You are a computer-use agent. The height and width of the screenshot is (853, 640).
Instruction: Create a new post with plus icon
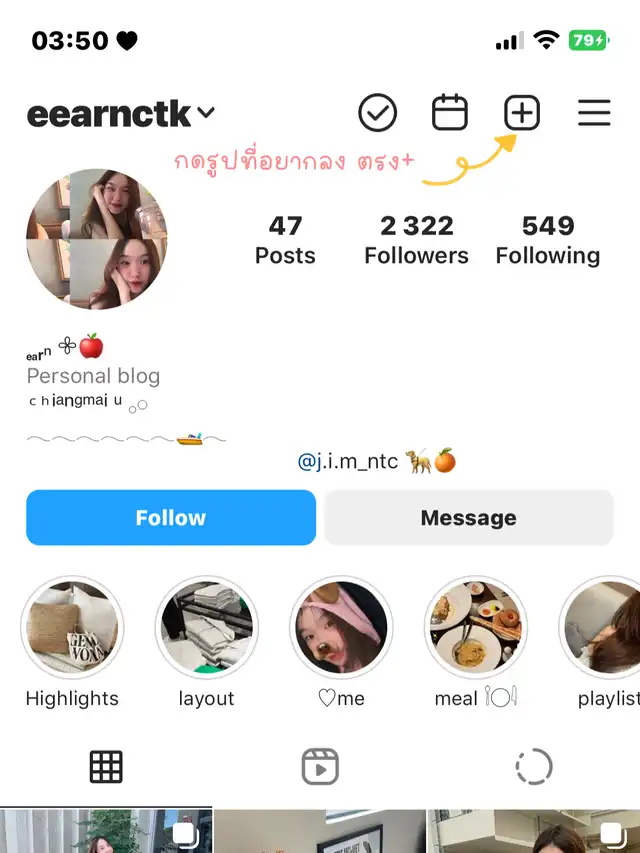[522, 113]
